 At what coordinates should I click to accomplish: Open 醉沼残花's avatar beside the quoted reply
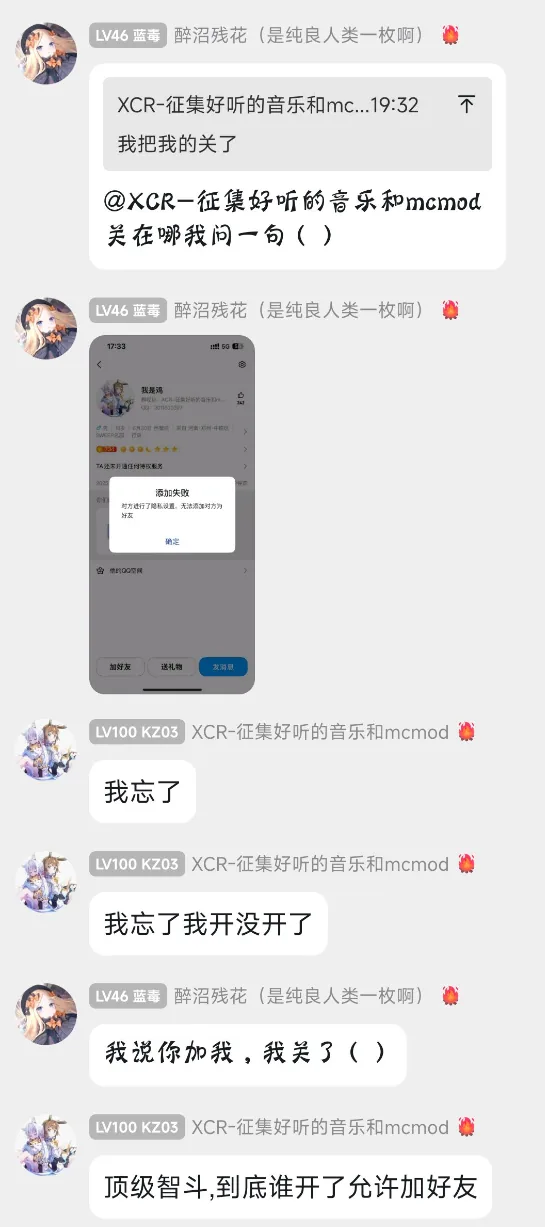pos(46,53)
